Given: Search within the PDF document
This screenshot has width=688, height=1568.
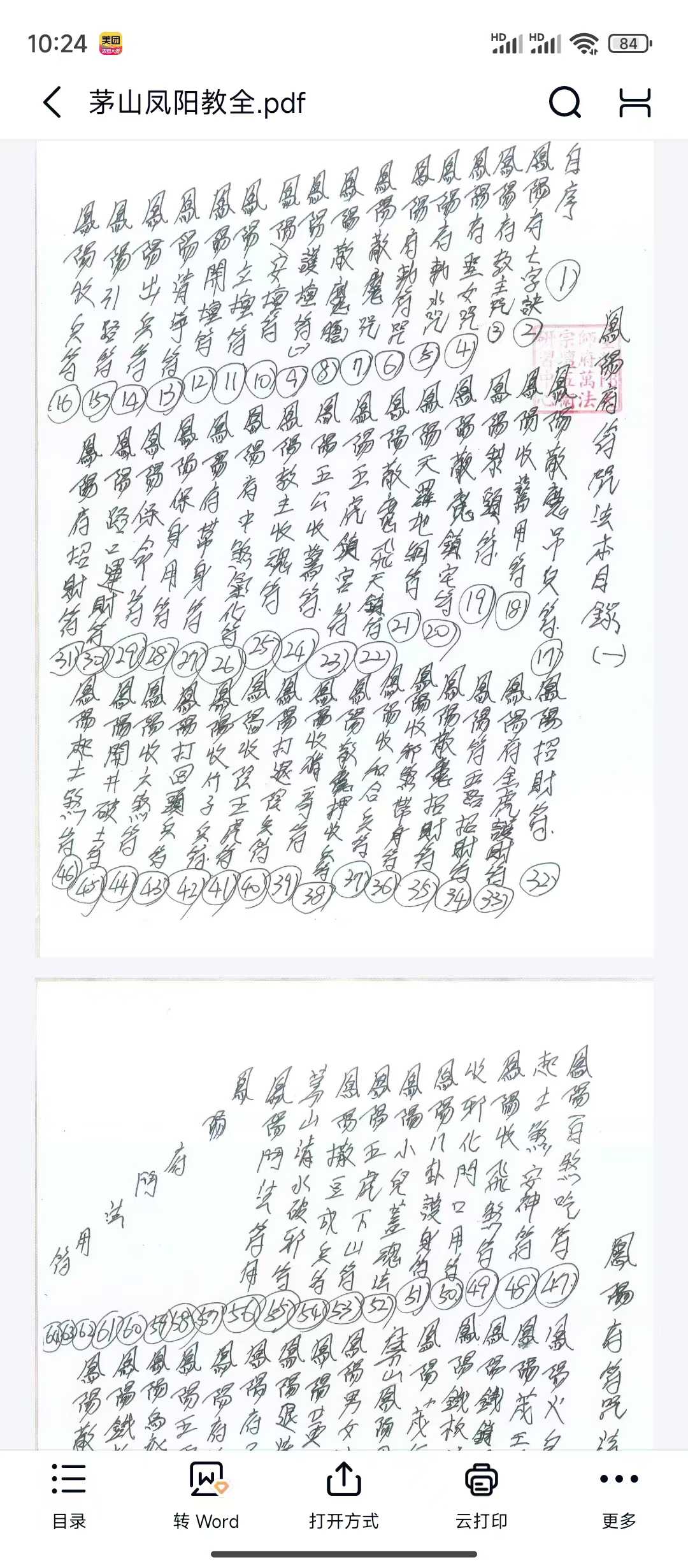Looking at the screenshot, I should click(x=564, y=102).
